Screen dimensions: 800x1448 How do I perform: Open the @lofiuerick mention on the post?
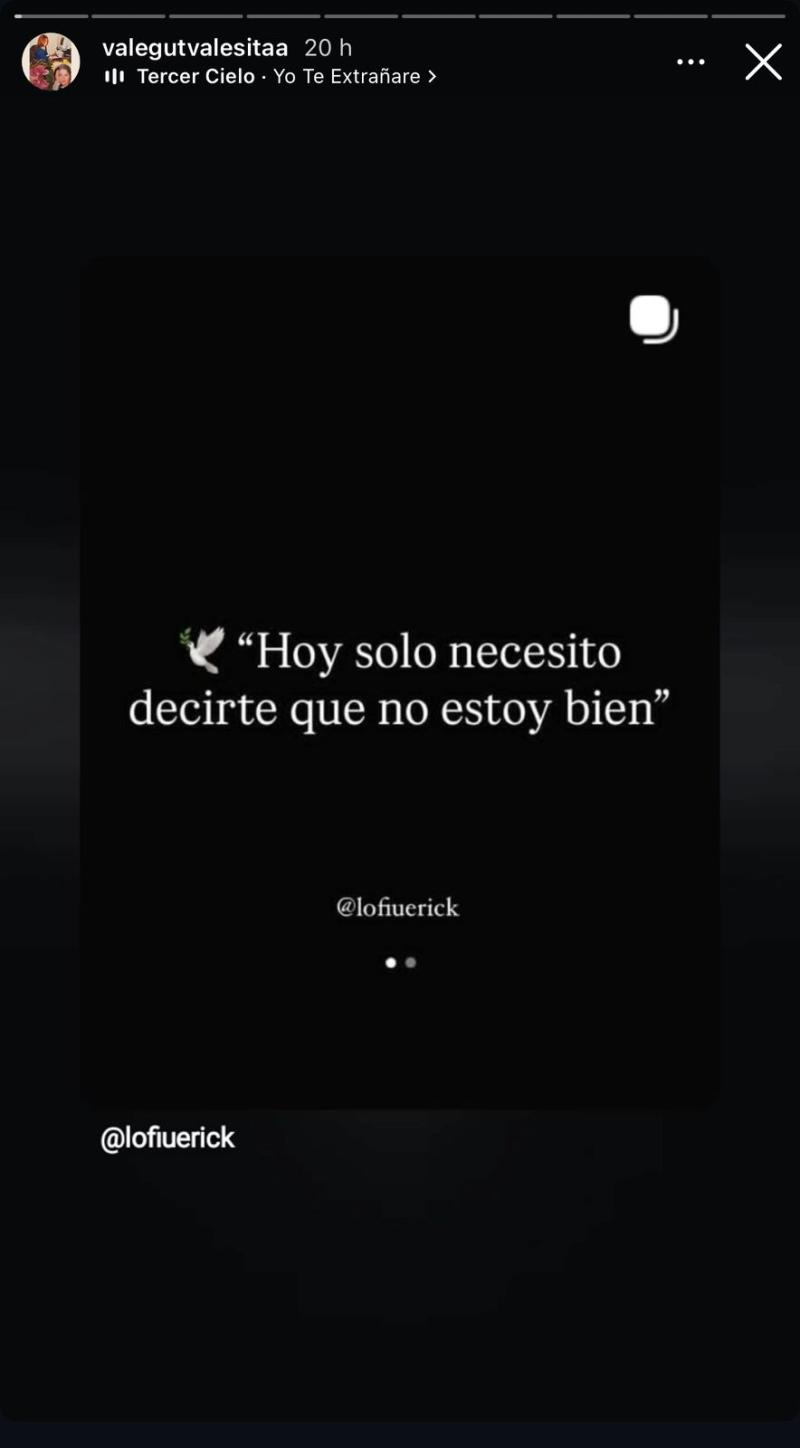(399, 907)
